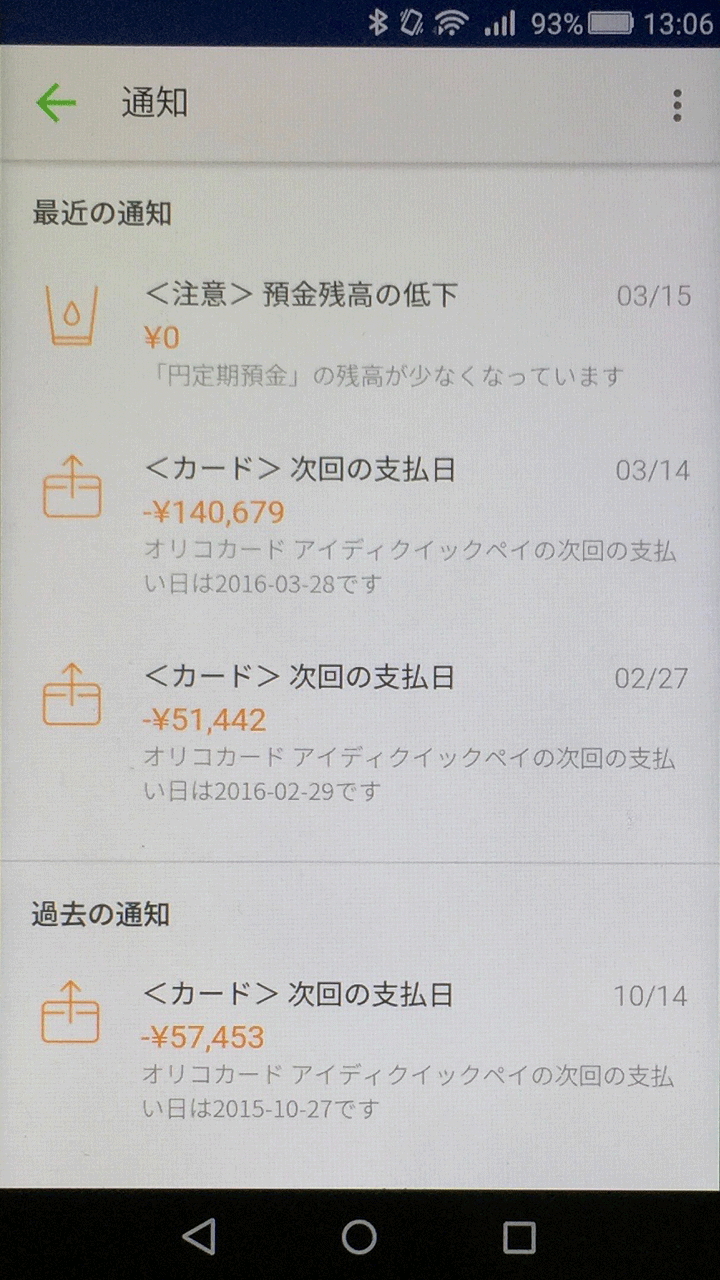
Task: Open the three-dot overflow menu
Action: 677,102
